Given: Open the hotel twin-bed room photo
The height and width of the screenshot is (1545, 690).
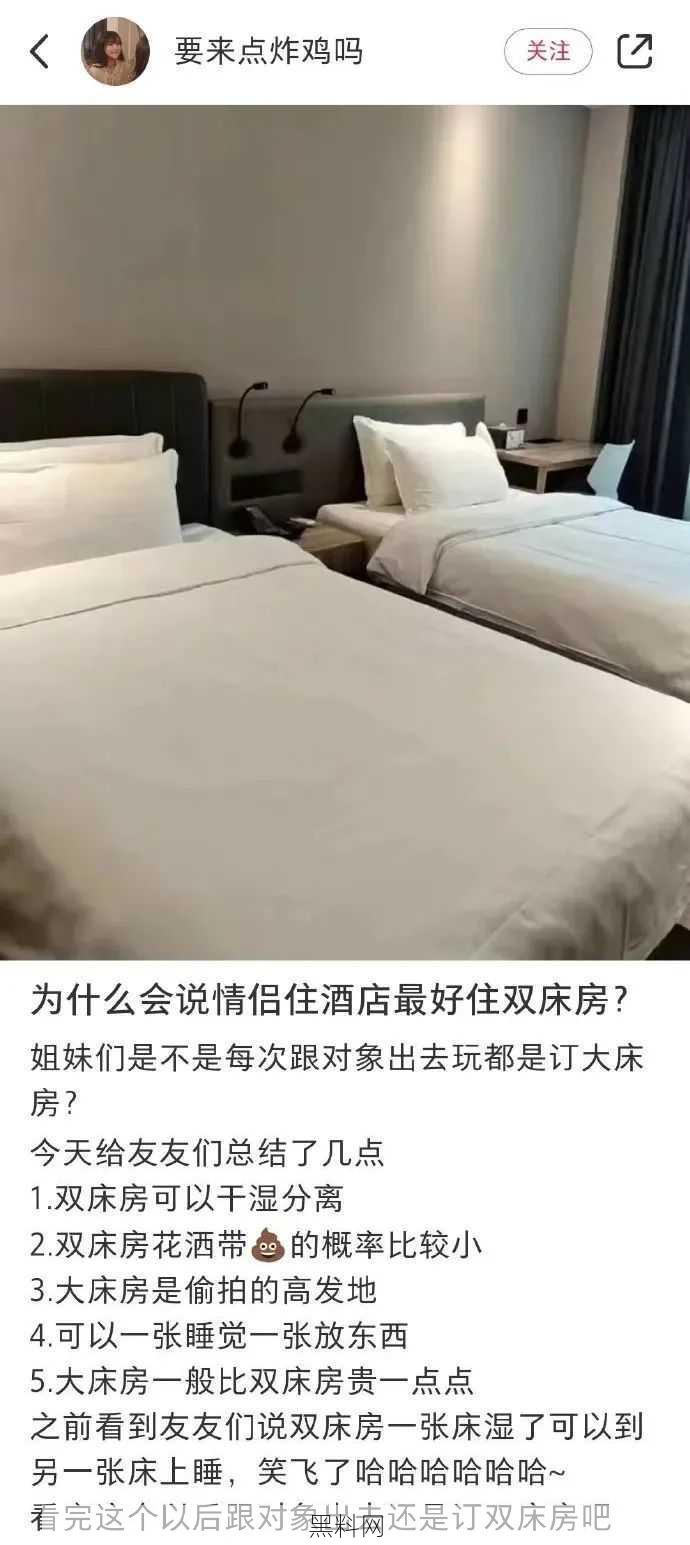Looking at the screenshot, I should click(x=345, y=532).
